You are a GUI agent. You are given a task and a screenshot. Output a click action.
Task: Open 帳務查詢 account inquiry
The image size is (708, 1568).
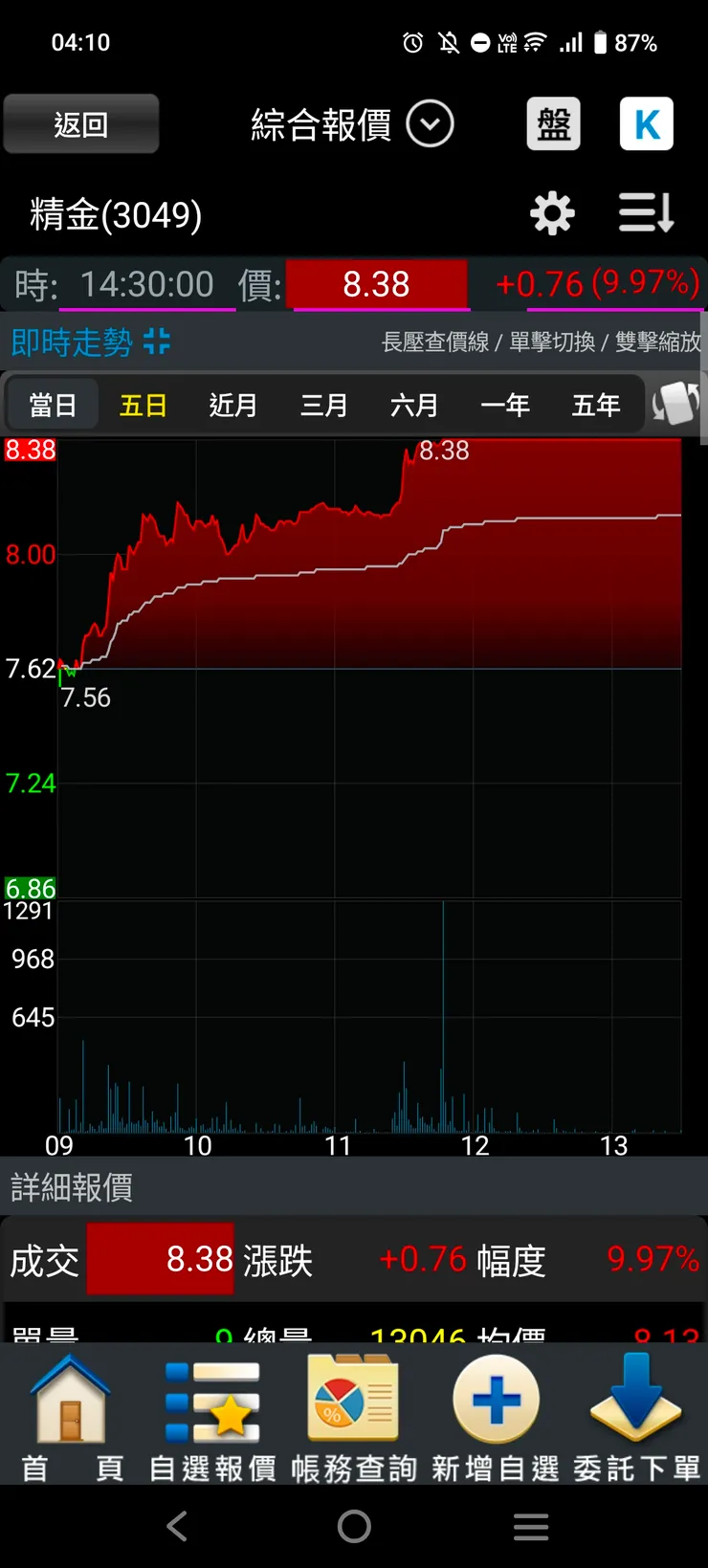click(353, 1416)
